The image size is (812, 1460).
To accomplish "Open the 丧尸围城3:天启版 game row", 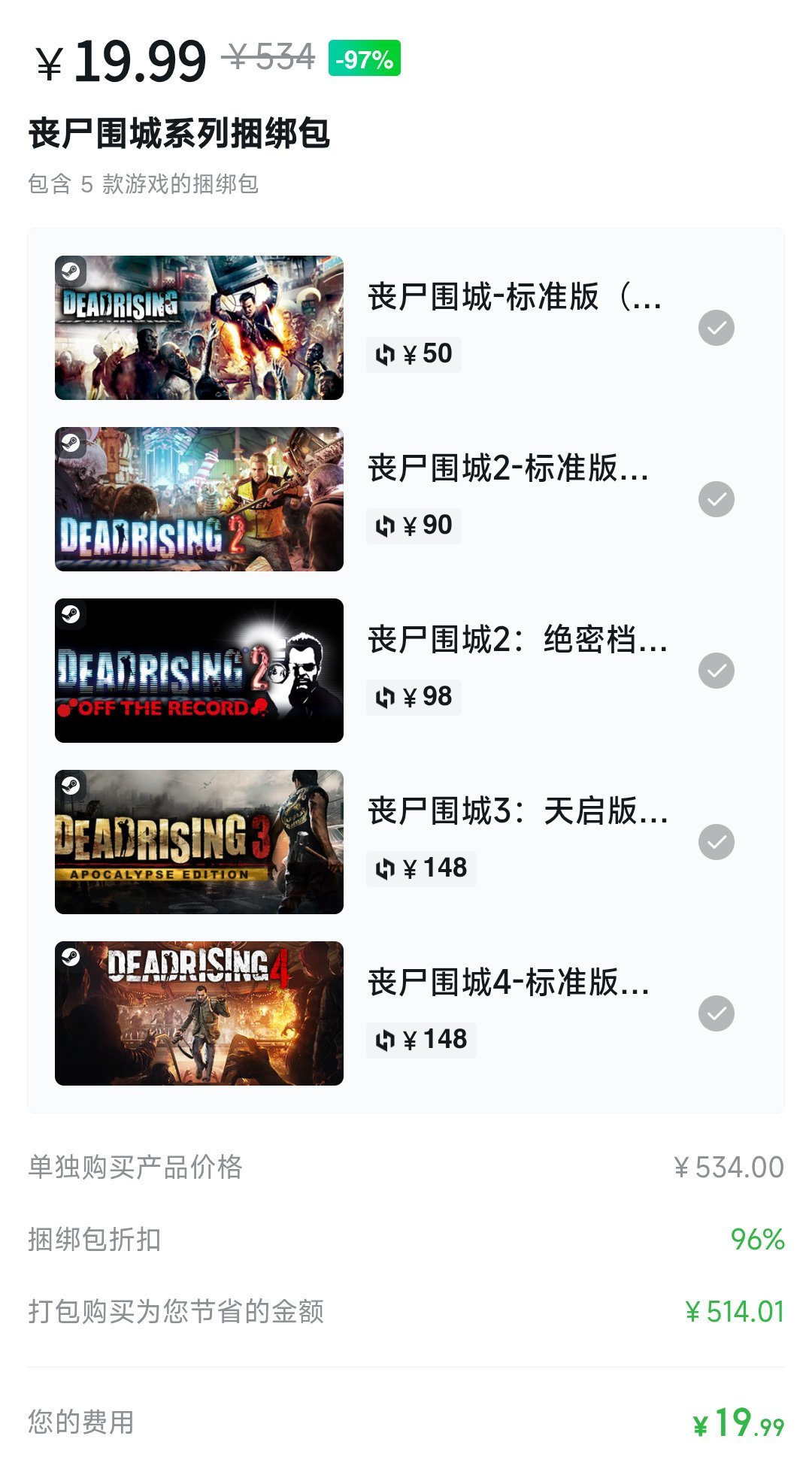I will pos(406,842).
